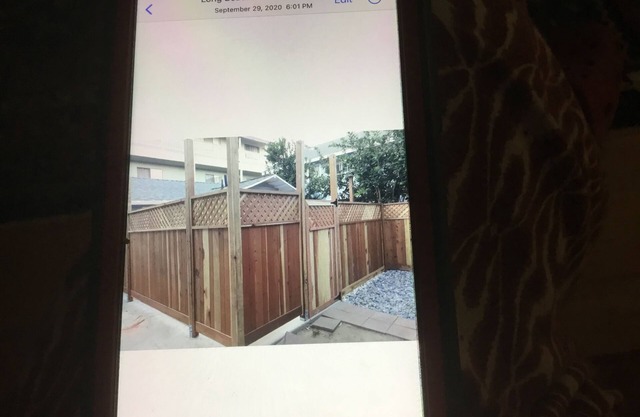Tap Edit to modify this photo

343,3
